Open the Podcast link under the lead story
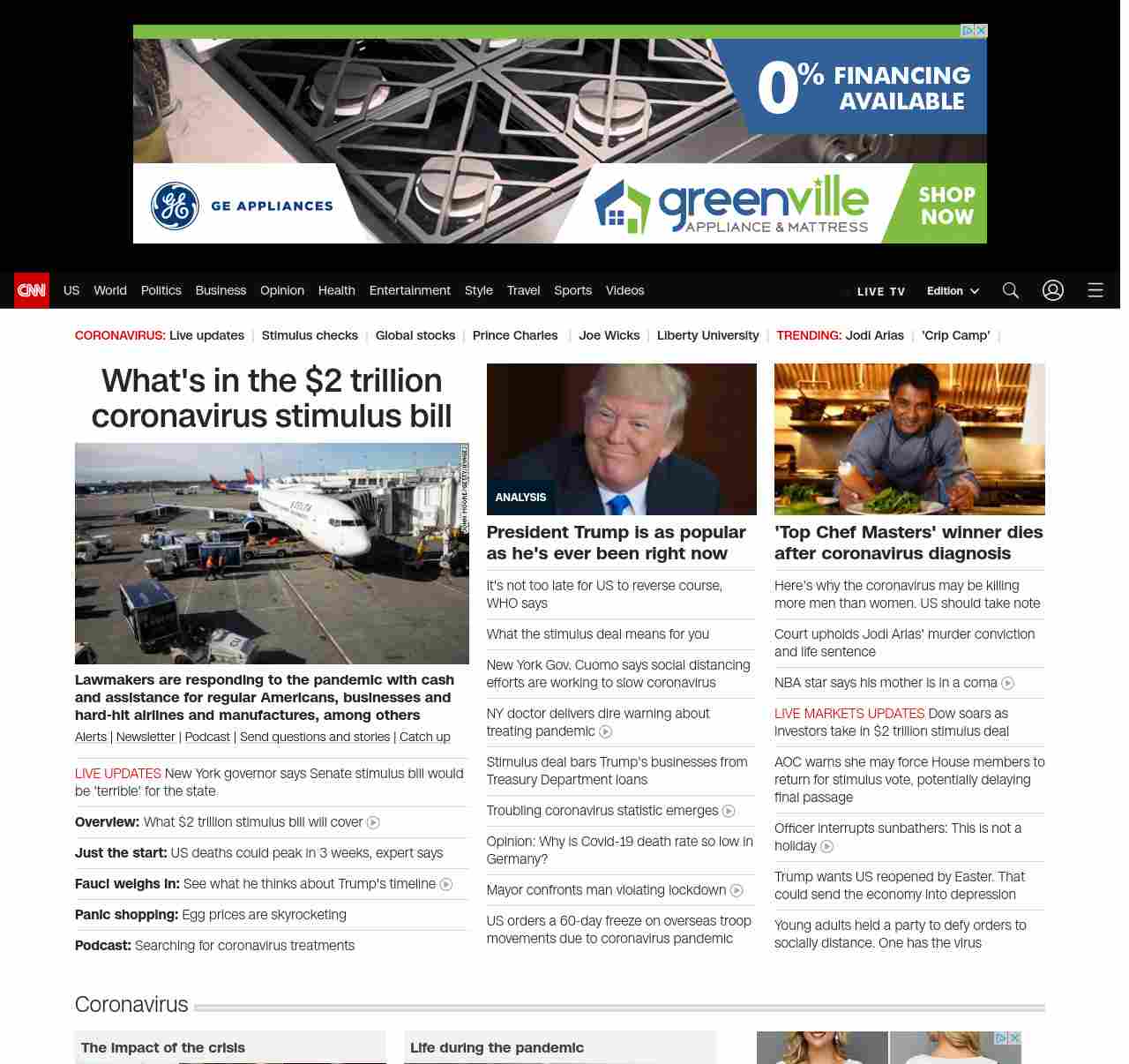The image size is (1129, 1064). pyautogui.click(x=207, y=737)
